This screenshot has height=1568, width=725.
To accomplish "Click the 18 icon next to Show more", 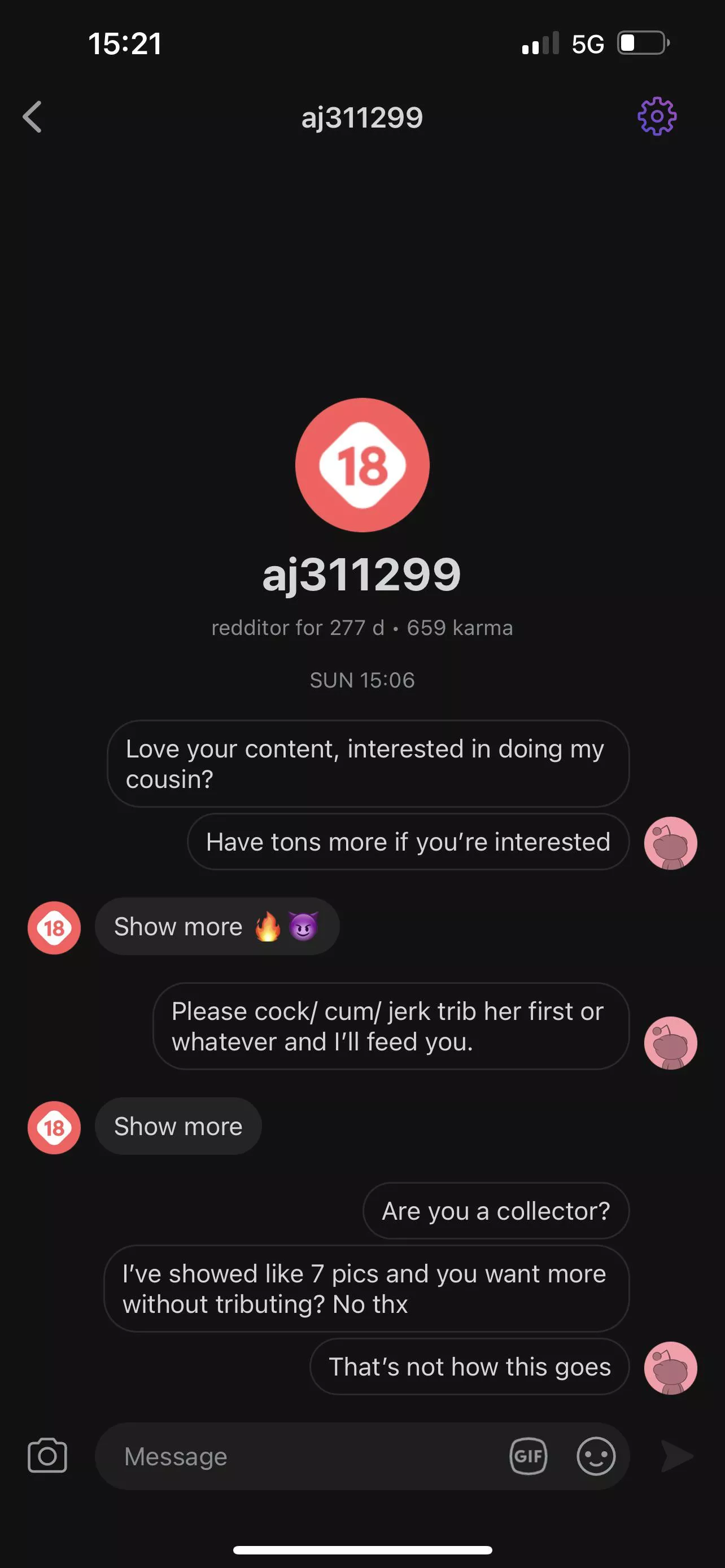I will coord(54,927).
